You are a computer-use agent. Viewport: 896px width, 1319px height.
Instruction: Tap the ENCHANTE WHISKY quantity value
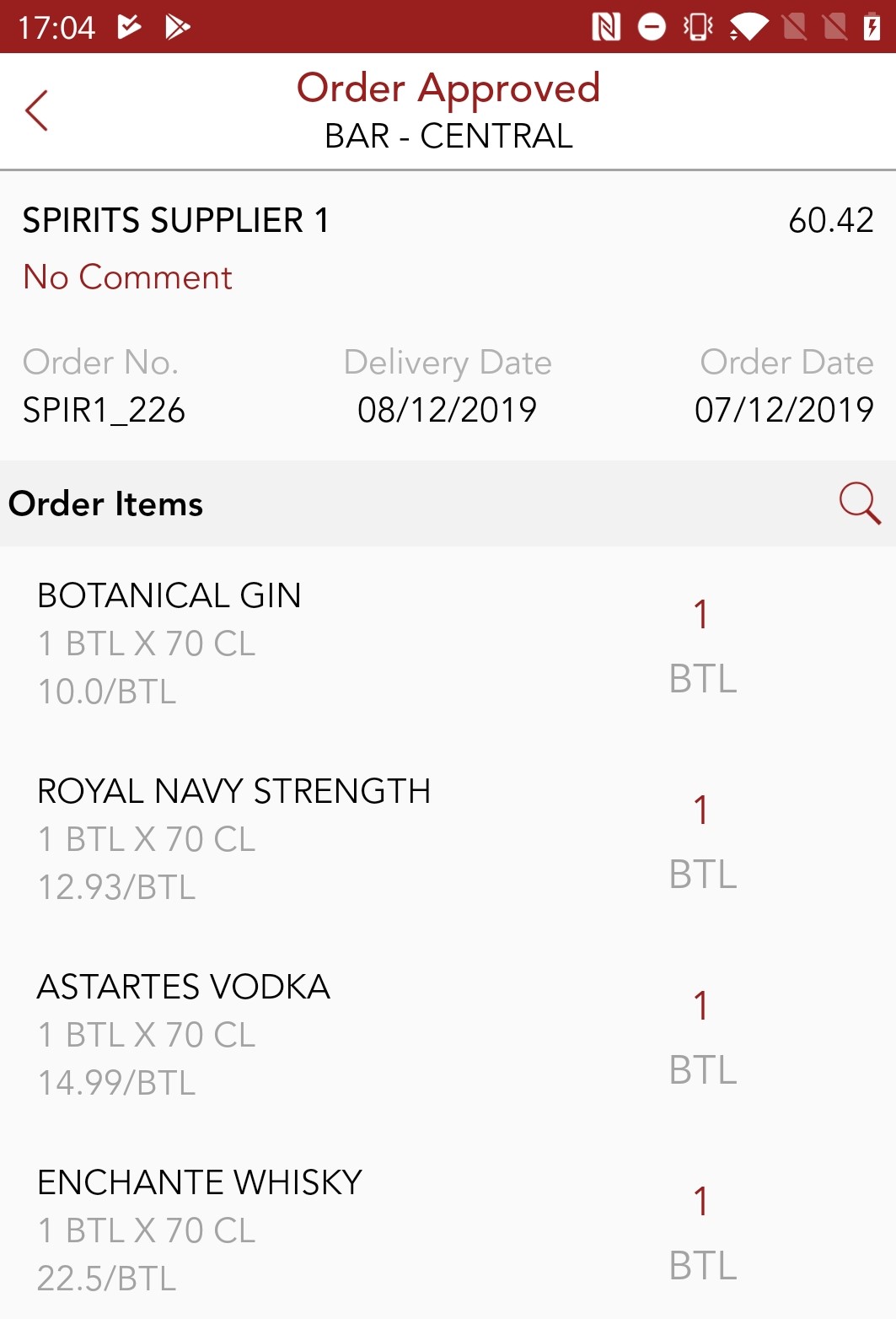[700, 1201]
